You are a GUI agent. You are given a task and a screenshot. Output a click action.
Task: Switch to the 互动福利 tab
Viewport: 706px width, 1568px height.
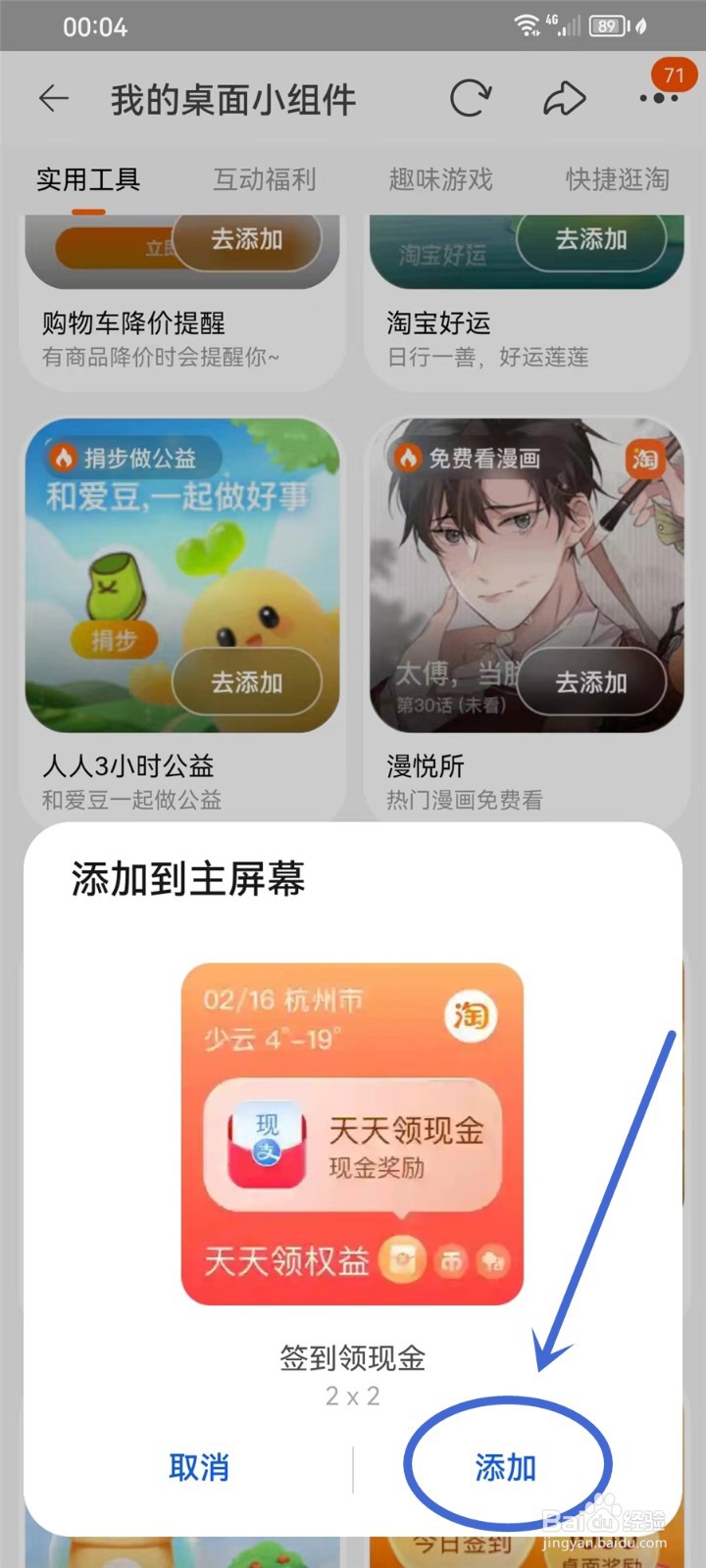[263, 180]
